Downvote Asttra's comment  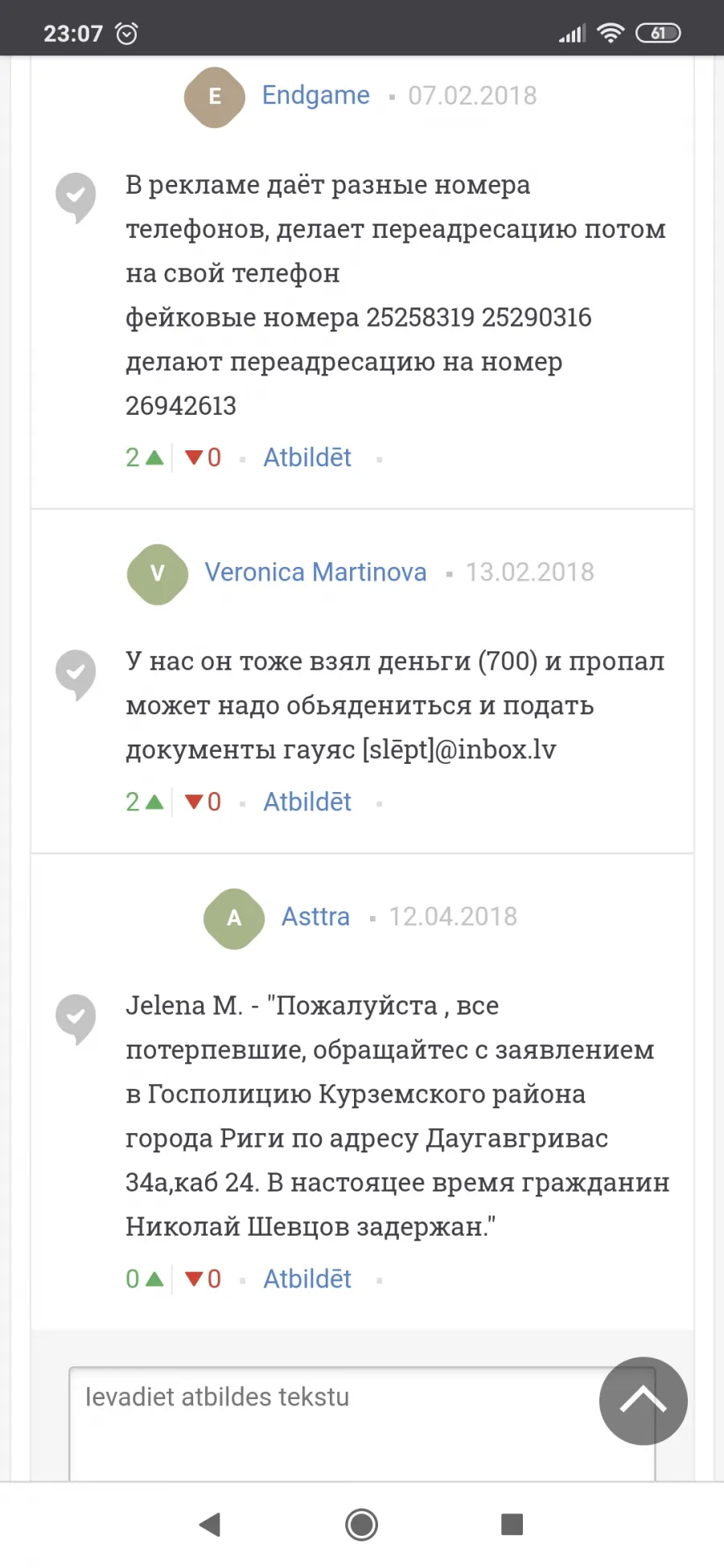203,1279
